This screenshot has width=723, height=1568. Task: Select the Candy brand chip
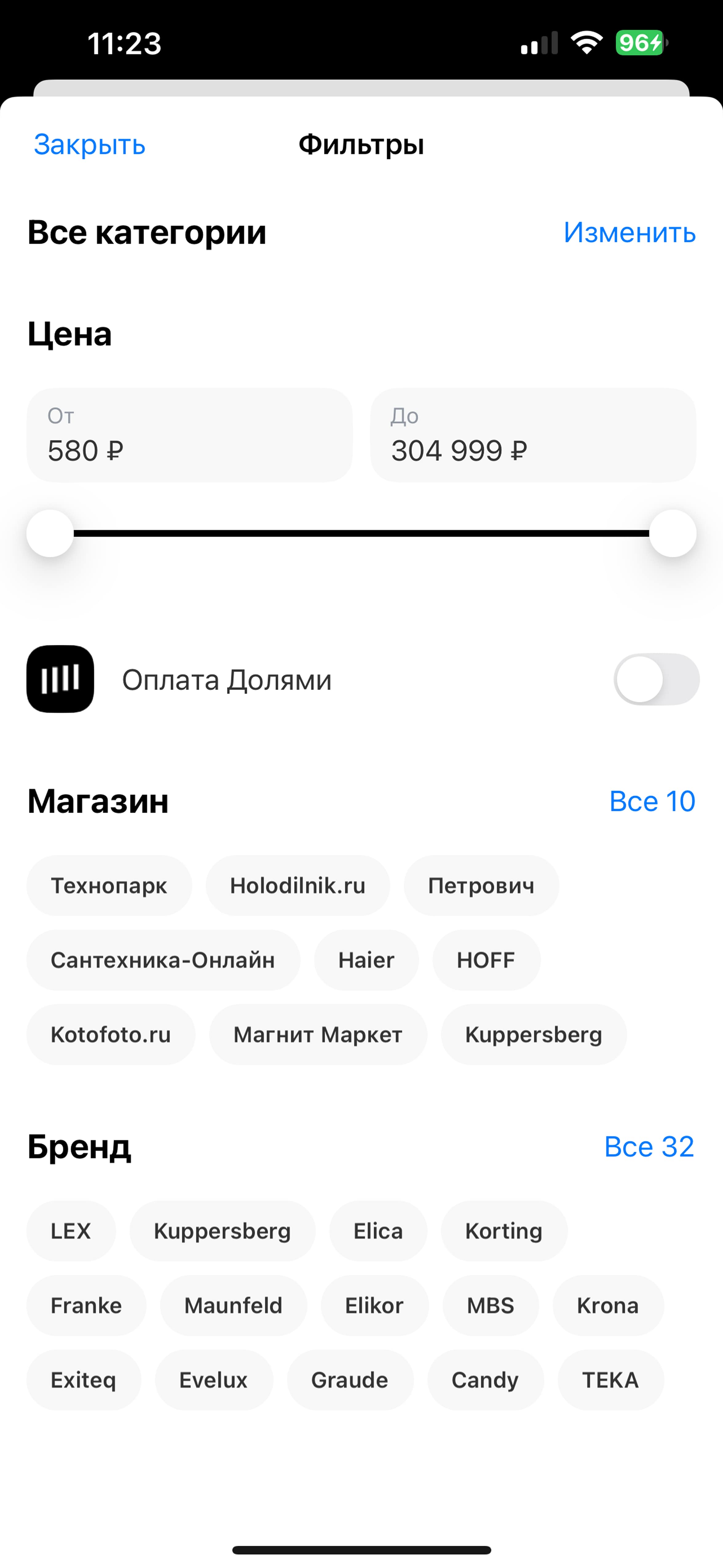(x=485, y=1380)
